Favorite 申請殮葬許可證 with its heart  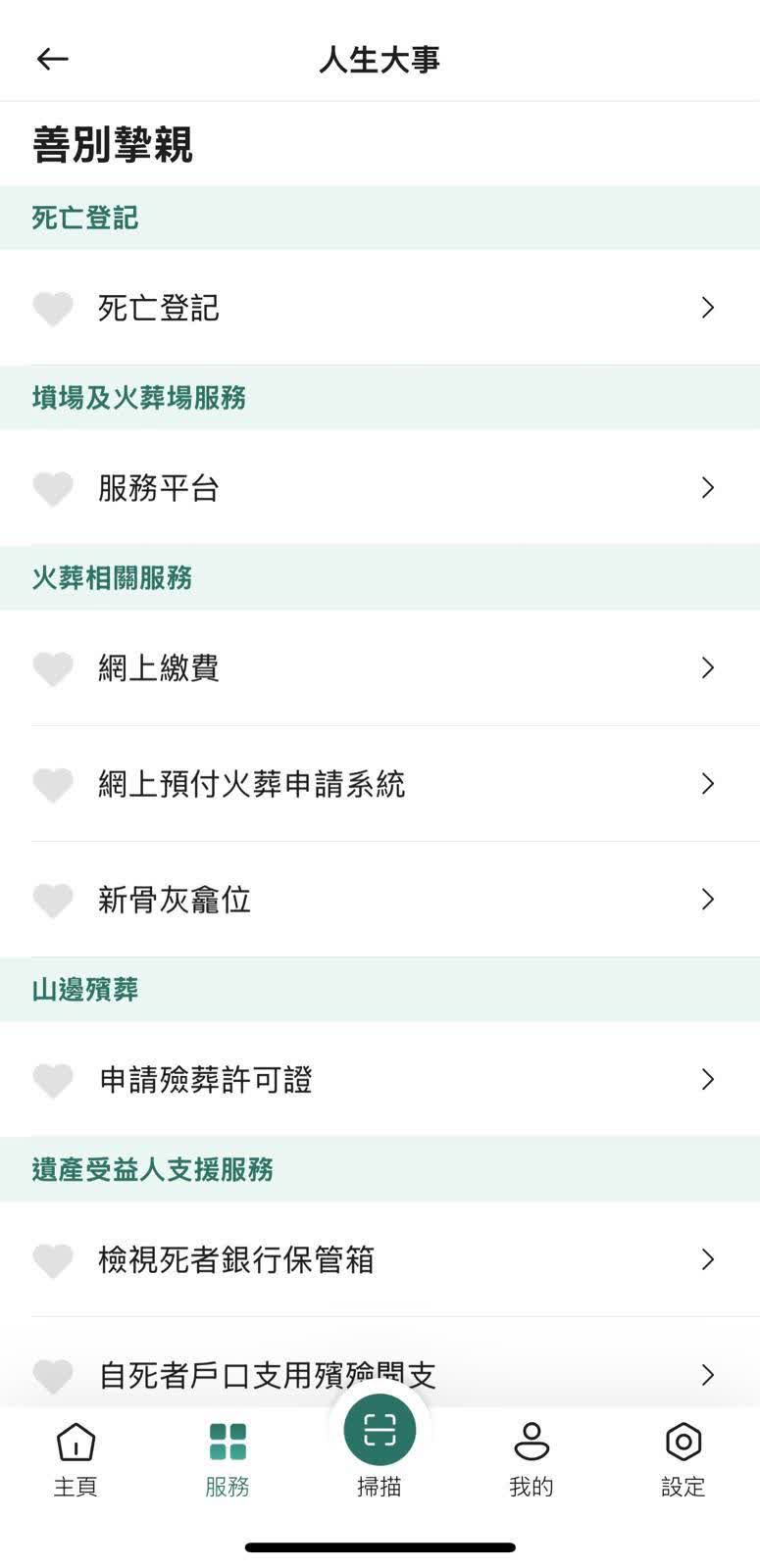click(53, 1080)
